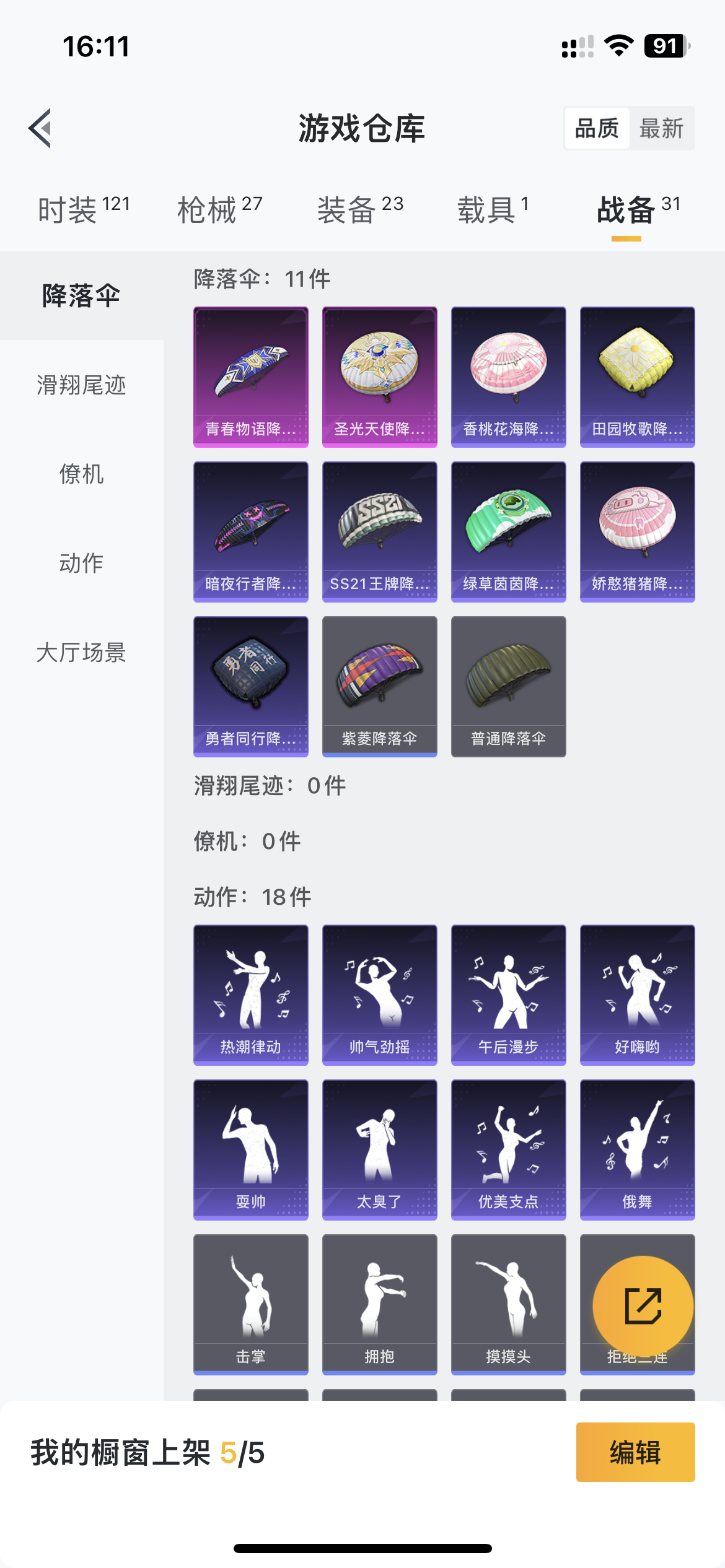
Task: View the 圣光天使 parachute
Action: tap(380, 377)
